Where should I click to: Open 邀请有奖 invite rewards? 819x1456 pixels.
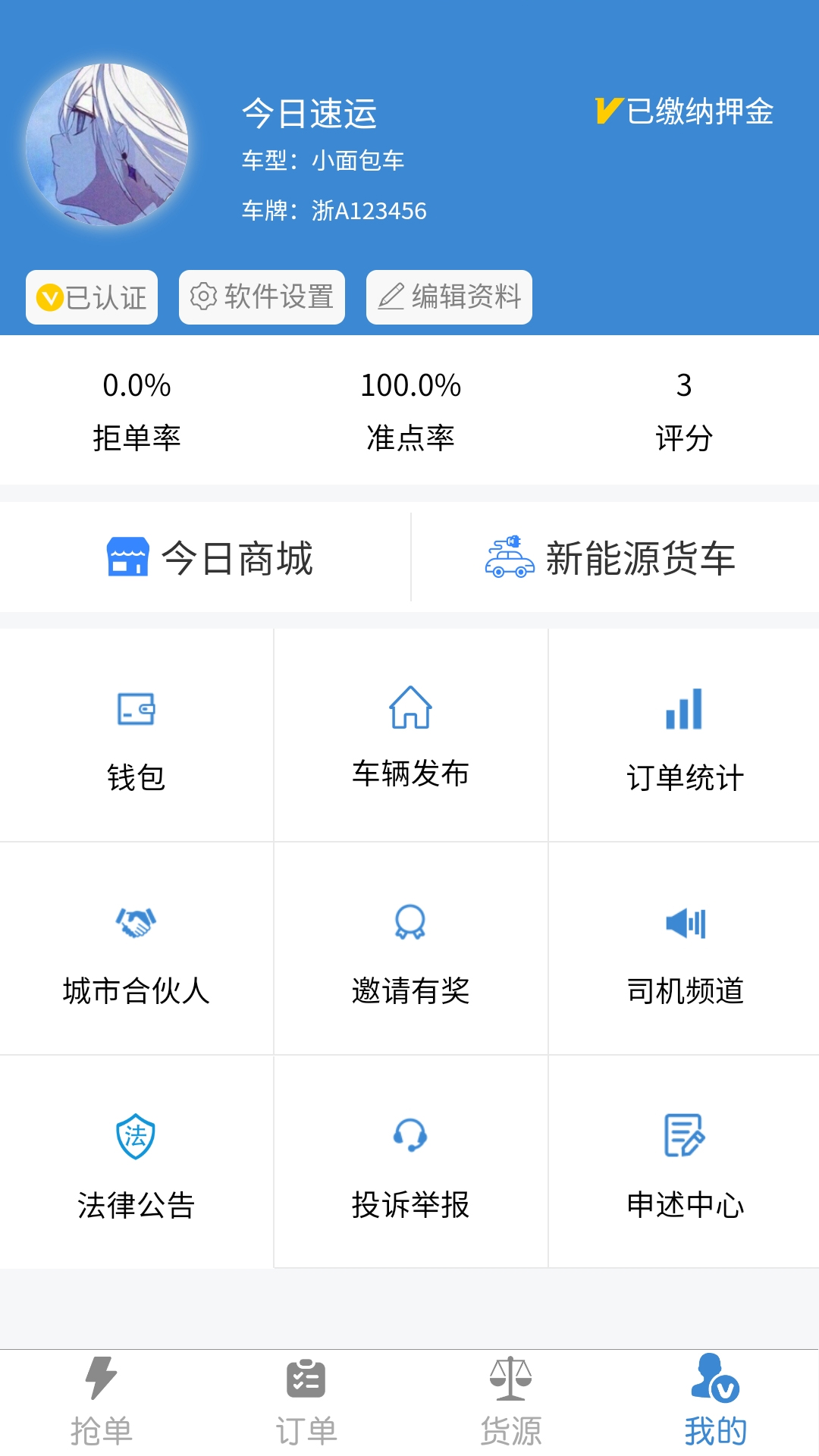[x=410, y=948]
